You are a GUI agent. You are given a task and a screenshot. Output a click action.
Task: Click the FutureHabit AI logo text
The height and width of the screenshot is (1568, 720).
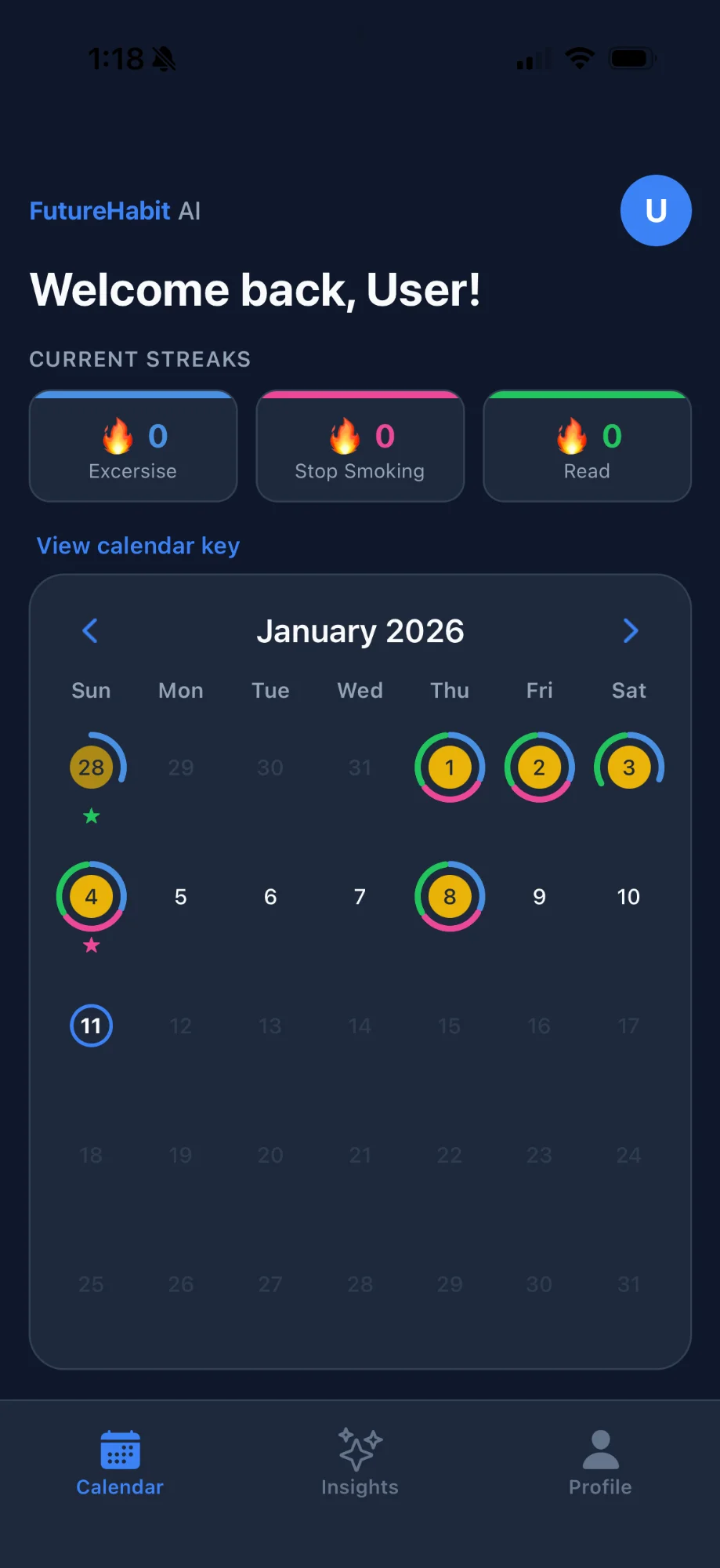(x=114, y=210)
